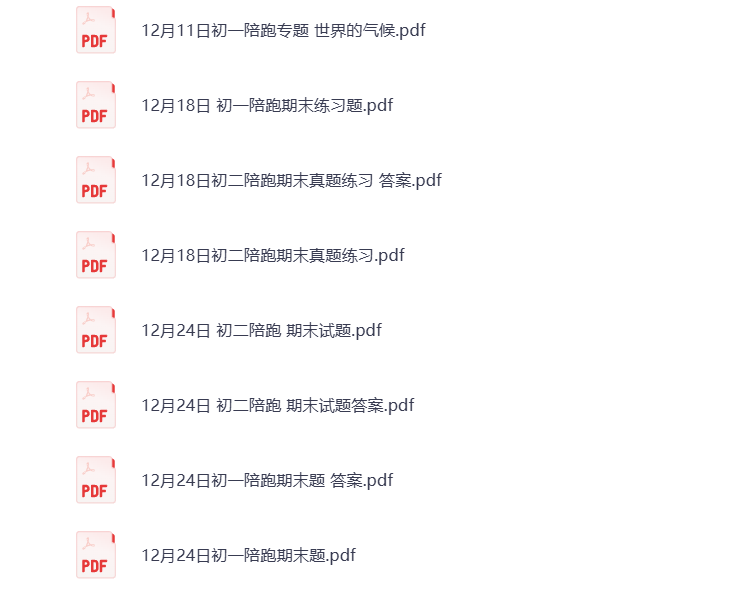Open 12月18日 初一陪跑期末练习题.pdf
This screenshot has width=745, height=589.
tap(267, 105)
